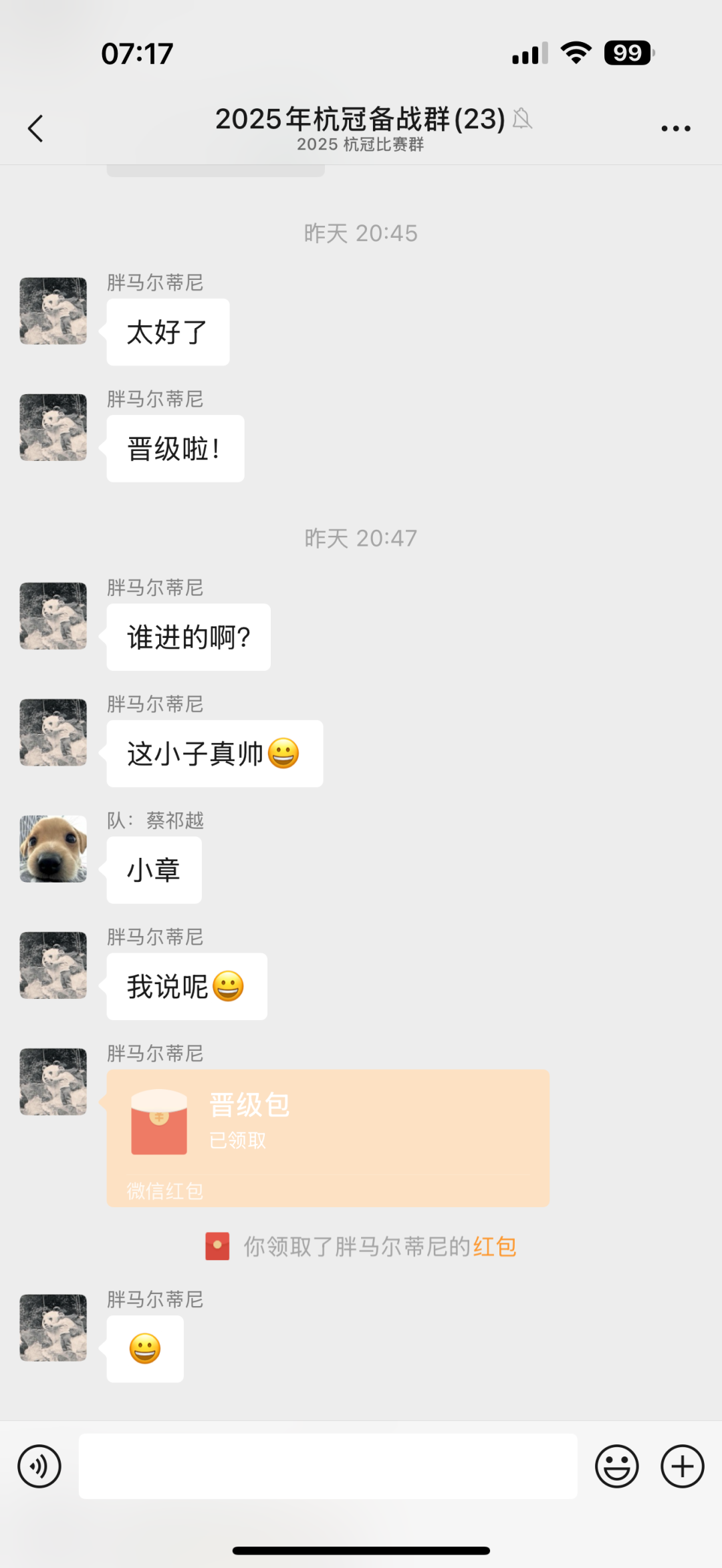
Task: Open the emoji sticker panel
Action: (x=616, y=1466)
